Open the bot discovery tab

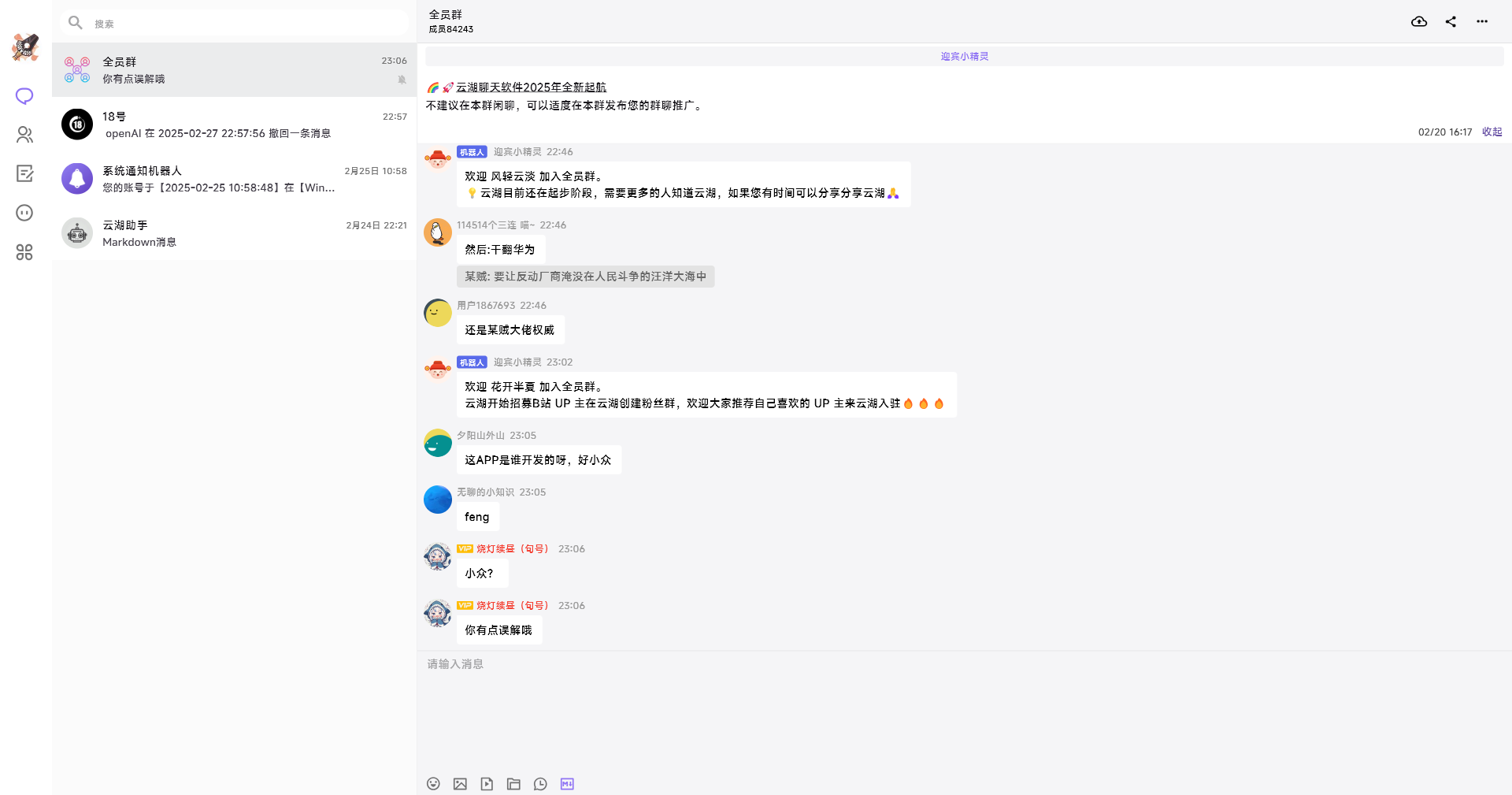(x=24, y=213)
